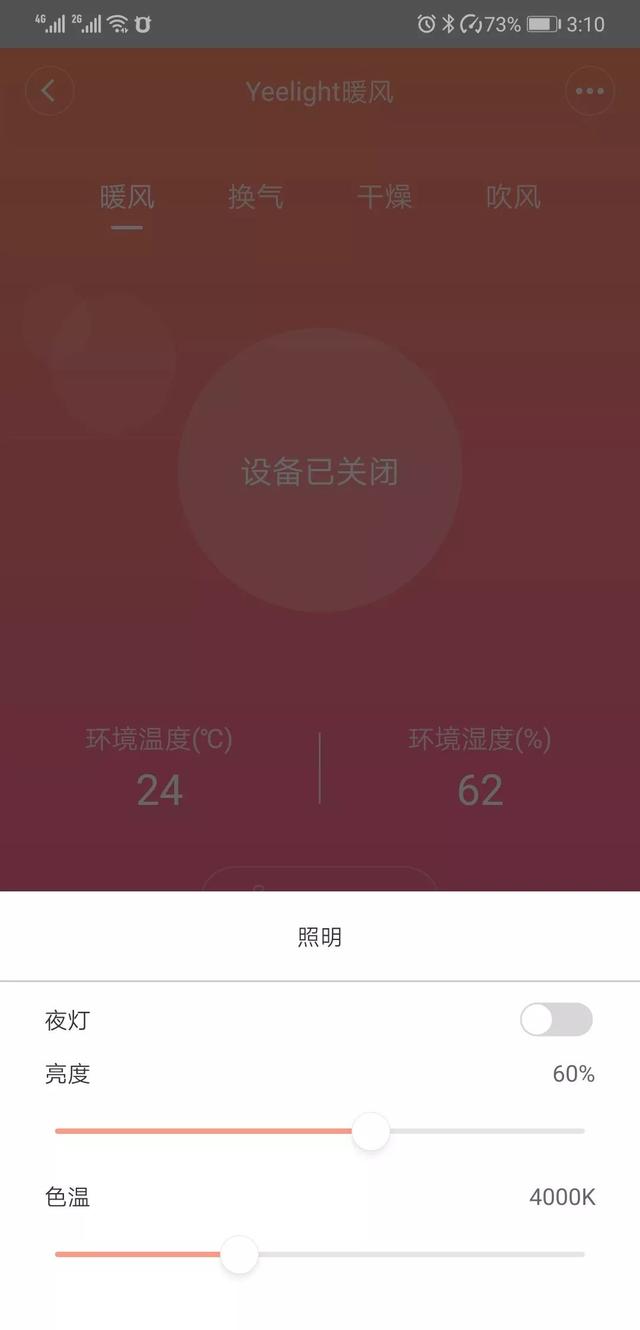Go back with the top-left arrow
Image resolution: width=640 pixels, height=1330 pixels.
coord(49,91)
